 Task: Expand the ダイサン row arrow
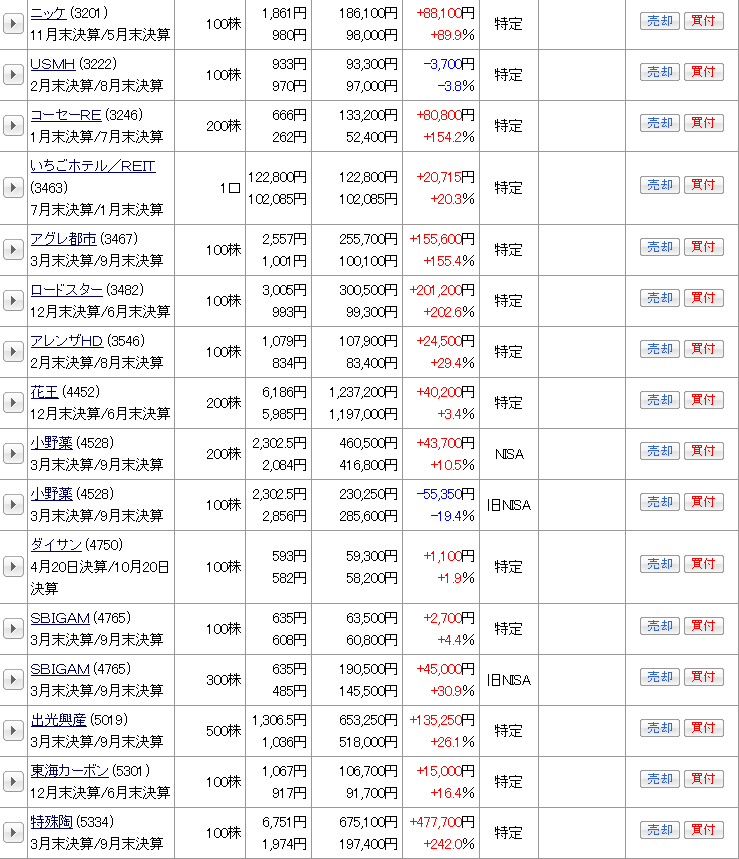tap(13, 566)
